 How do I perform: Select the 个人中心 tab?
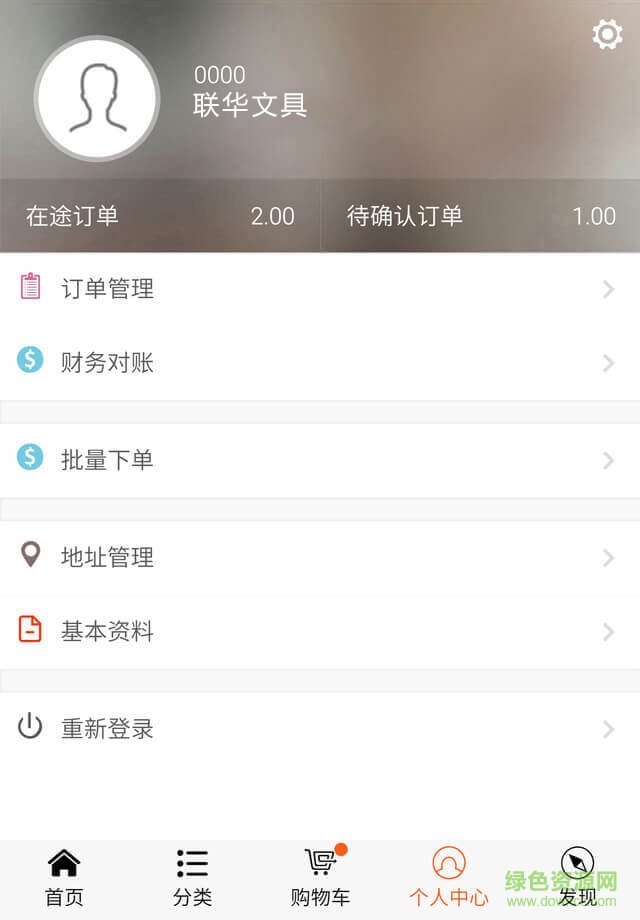pos(448,877)
